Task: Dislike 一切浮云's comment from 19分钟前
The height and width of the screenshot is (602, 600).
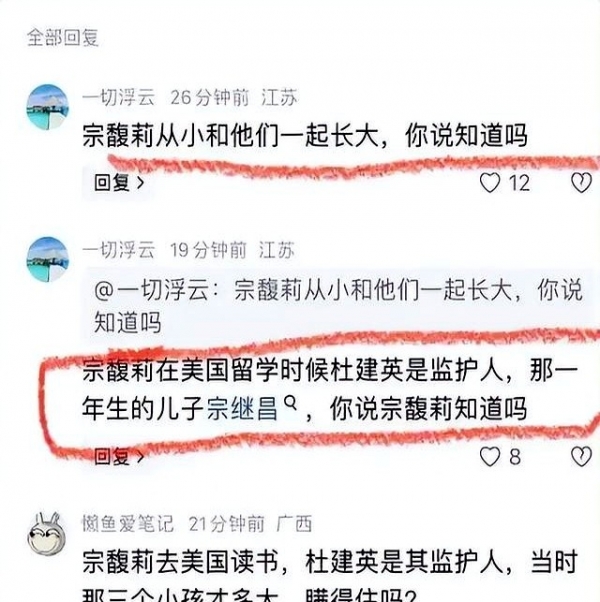Action: 581,457
